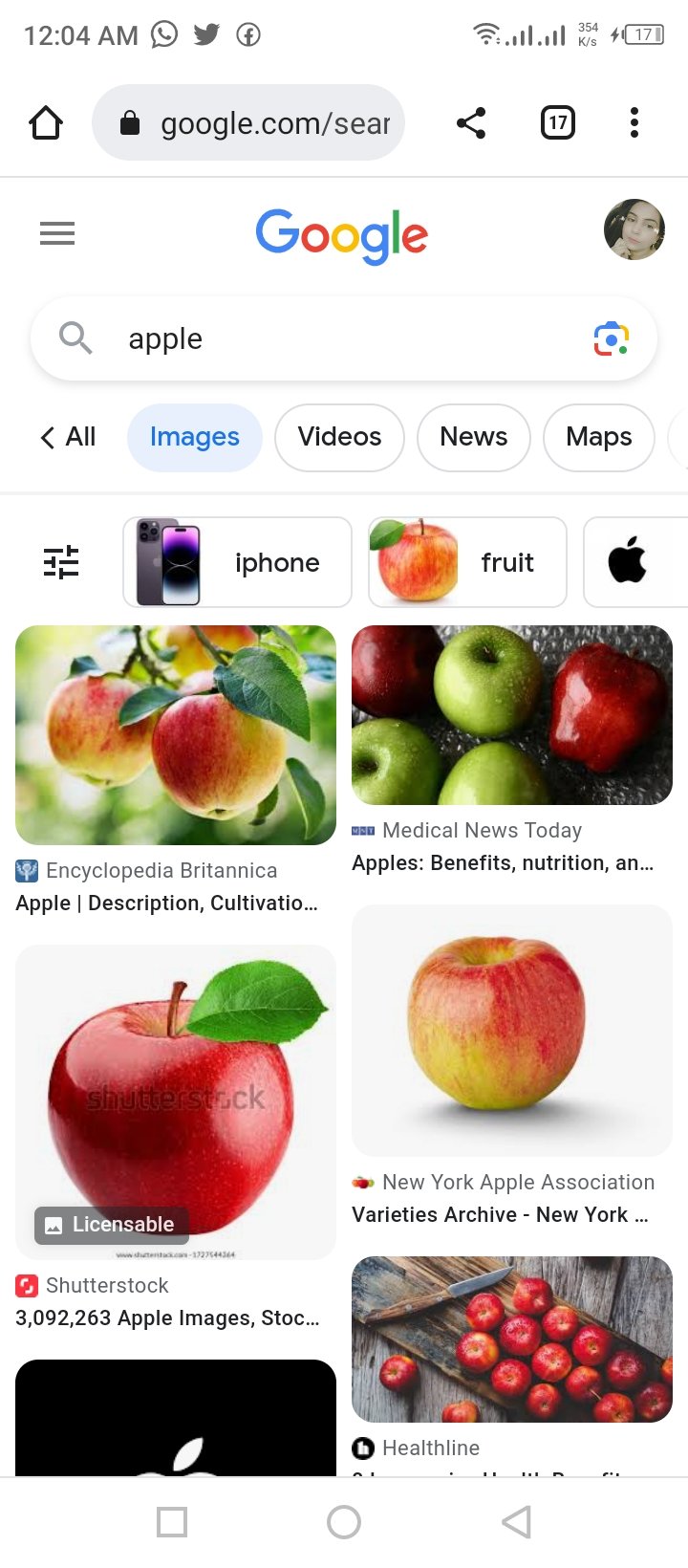
Task: Open the Encyclopedia Britannica apple image
Action: [176, 735]
